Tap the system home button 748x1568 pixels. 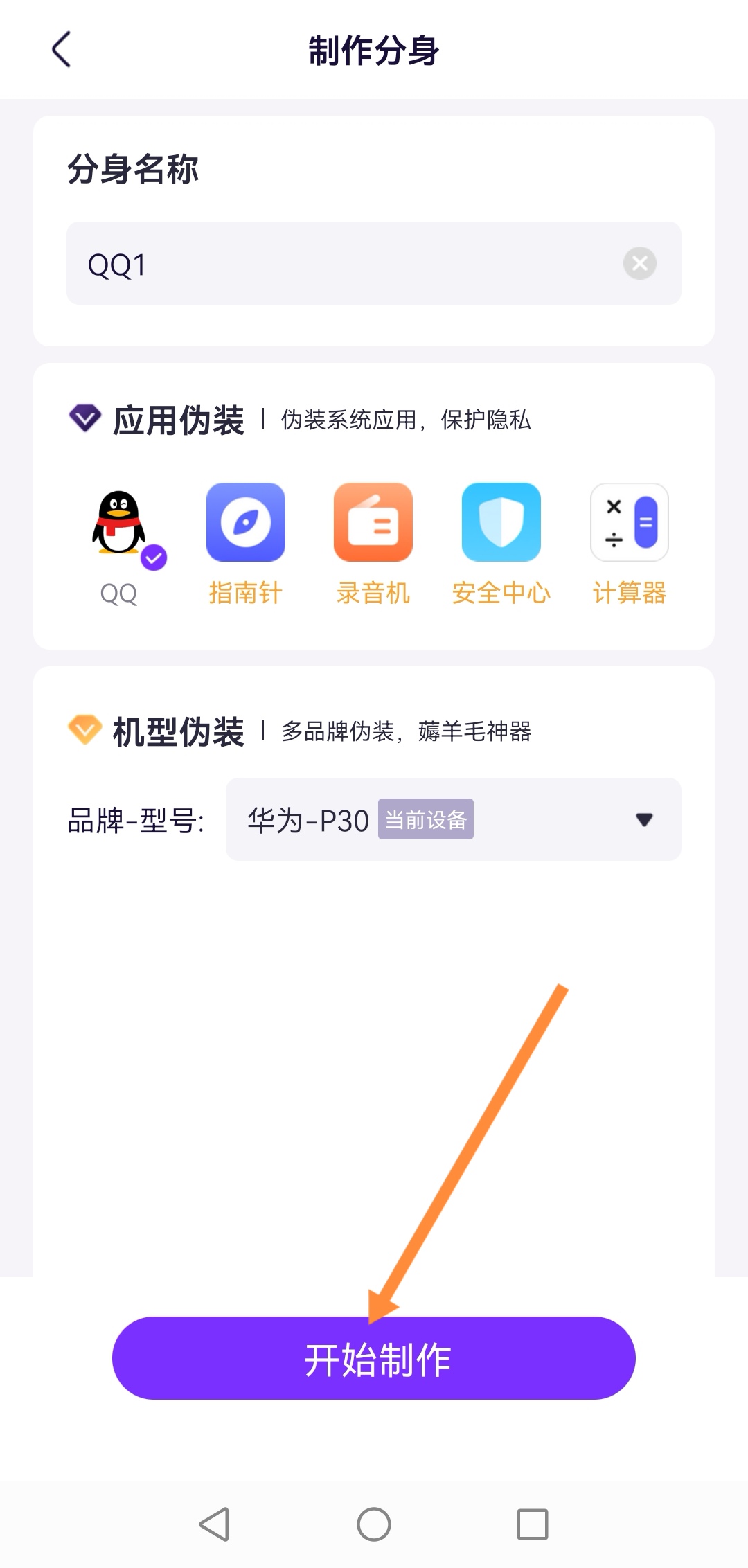374,1524
